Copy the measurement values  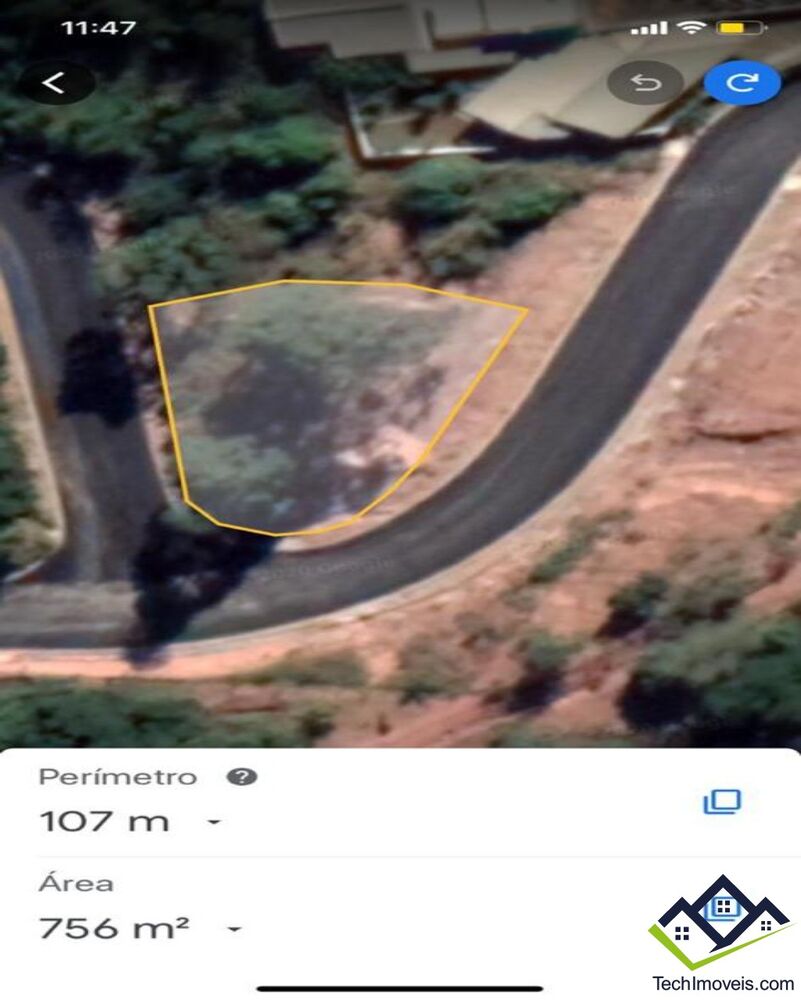722,801
